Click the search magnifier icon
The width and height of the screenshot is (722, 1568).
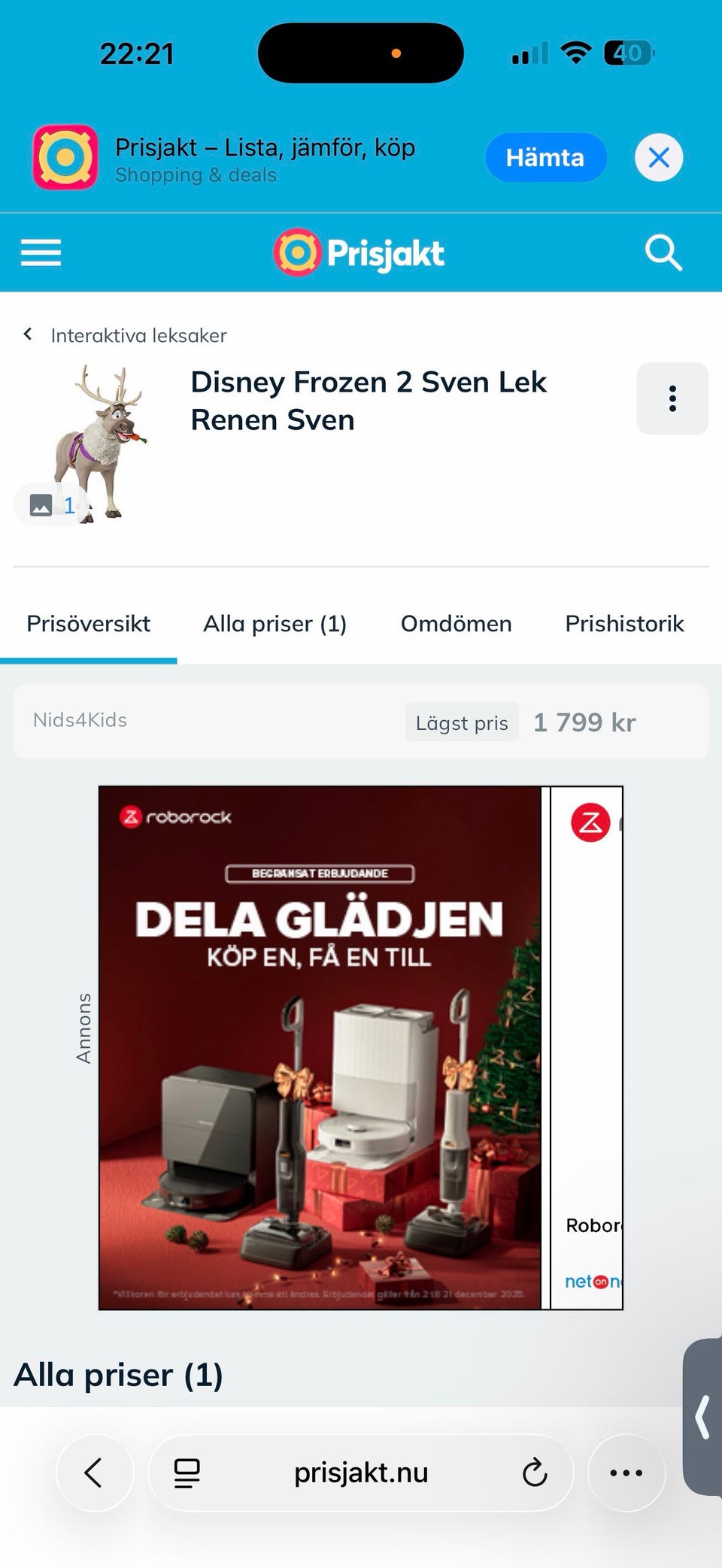663,252
